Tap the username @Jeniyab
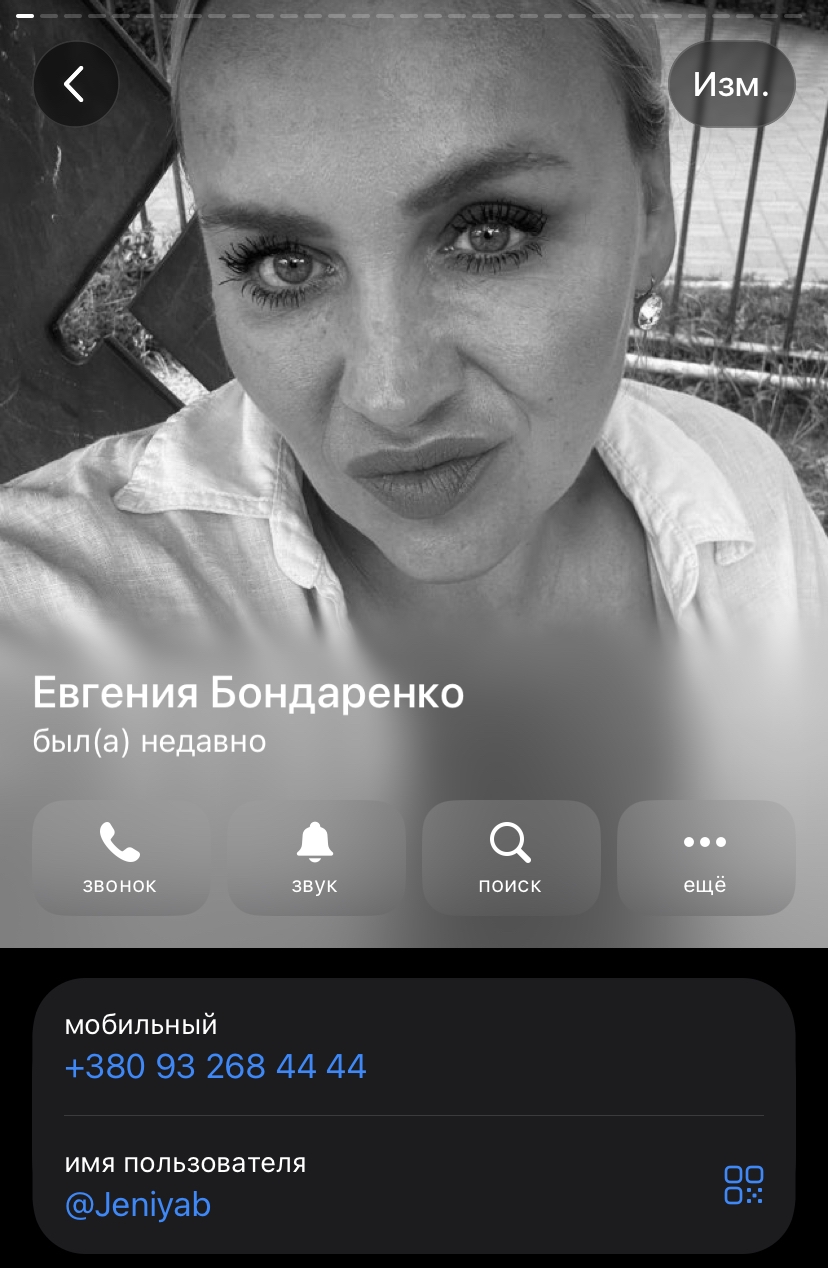This screenshot has height=1268, width=828. click(x=138, y=1204)
